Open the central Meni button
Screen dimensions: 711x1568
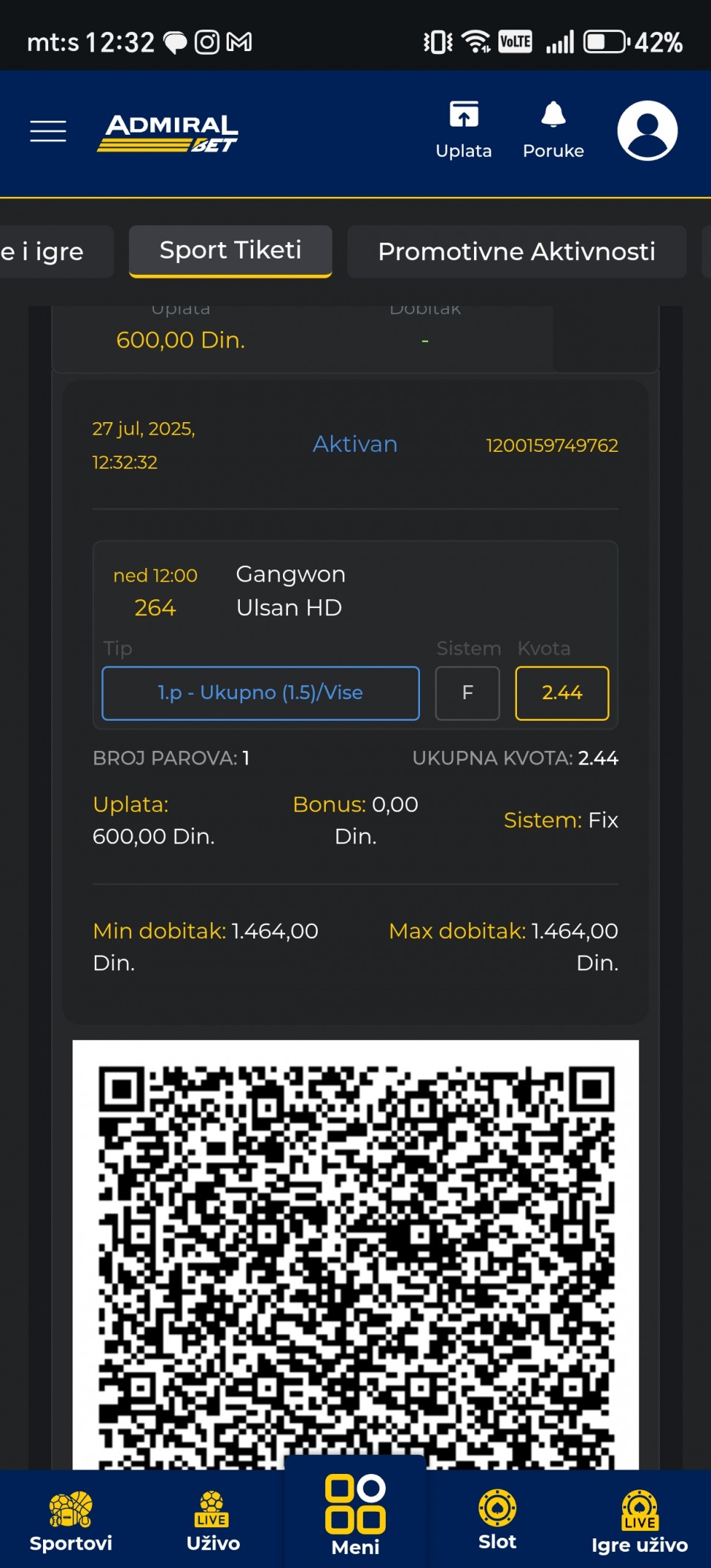[x=355, y=1514]
